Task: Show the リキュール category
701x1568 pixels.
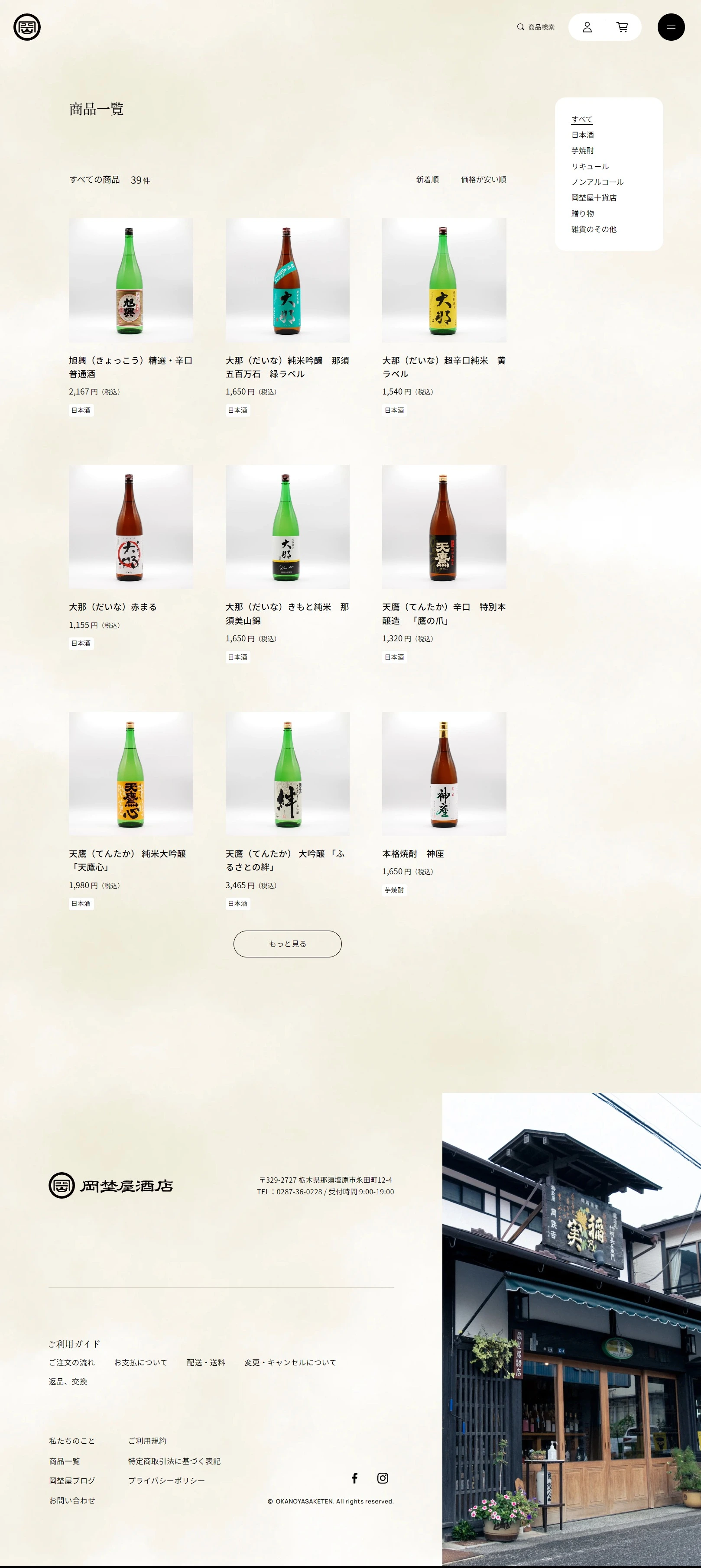Action: [590, 166]
